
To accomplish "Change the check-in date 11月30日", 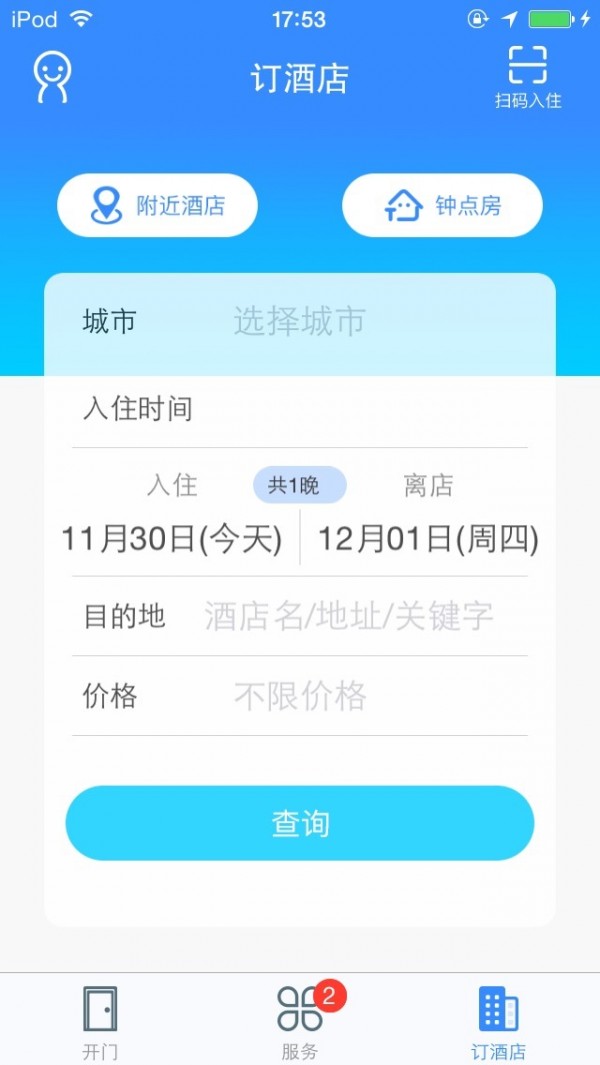I will (x=172, y=540).
